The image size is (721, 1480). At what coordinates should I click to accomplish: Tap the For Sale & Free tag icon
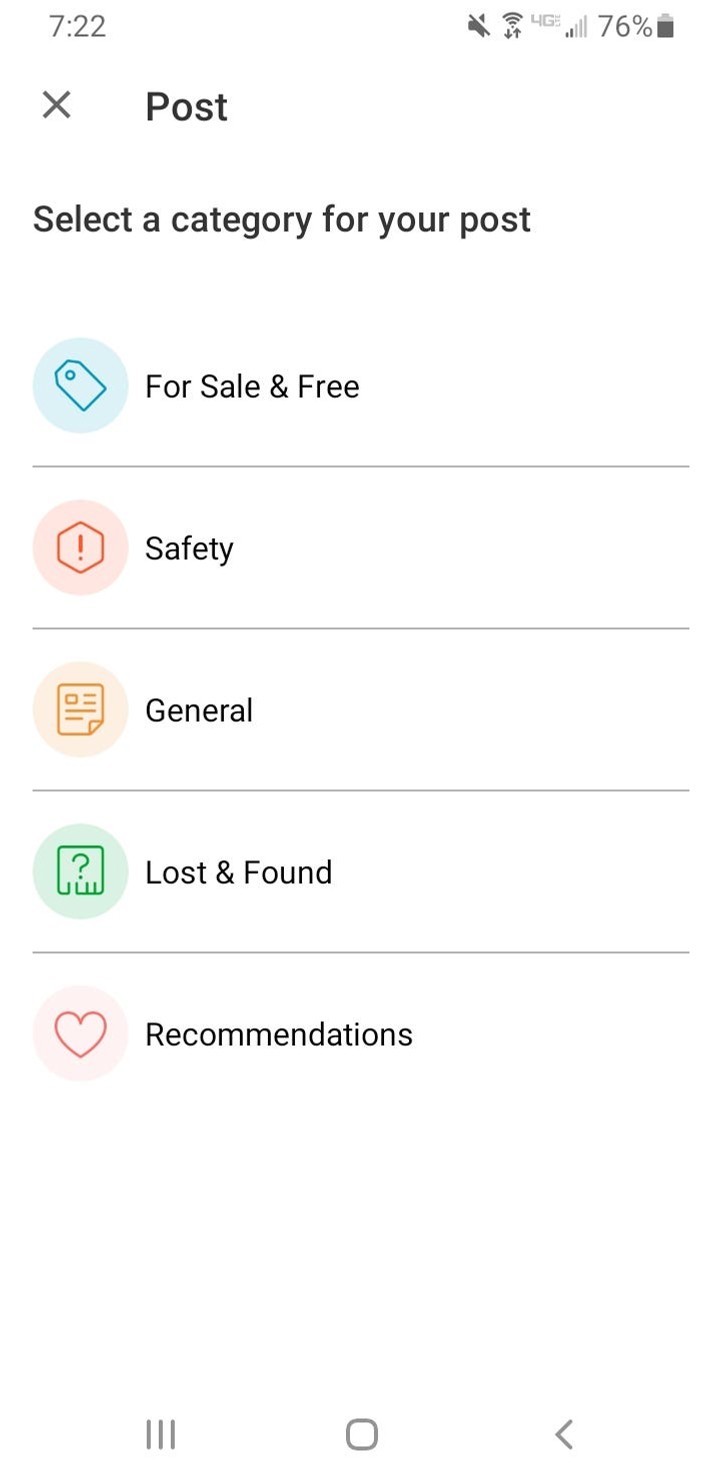[x=80, y=385]
